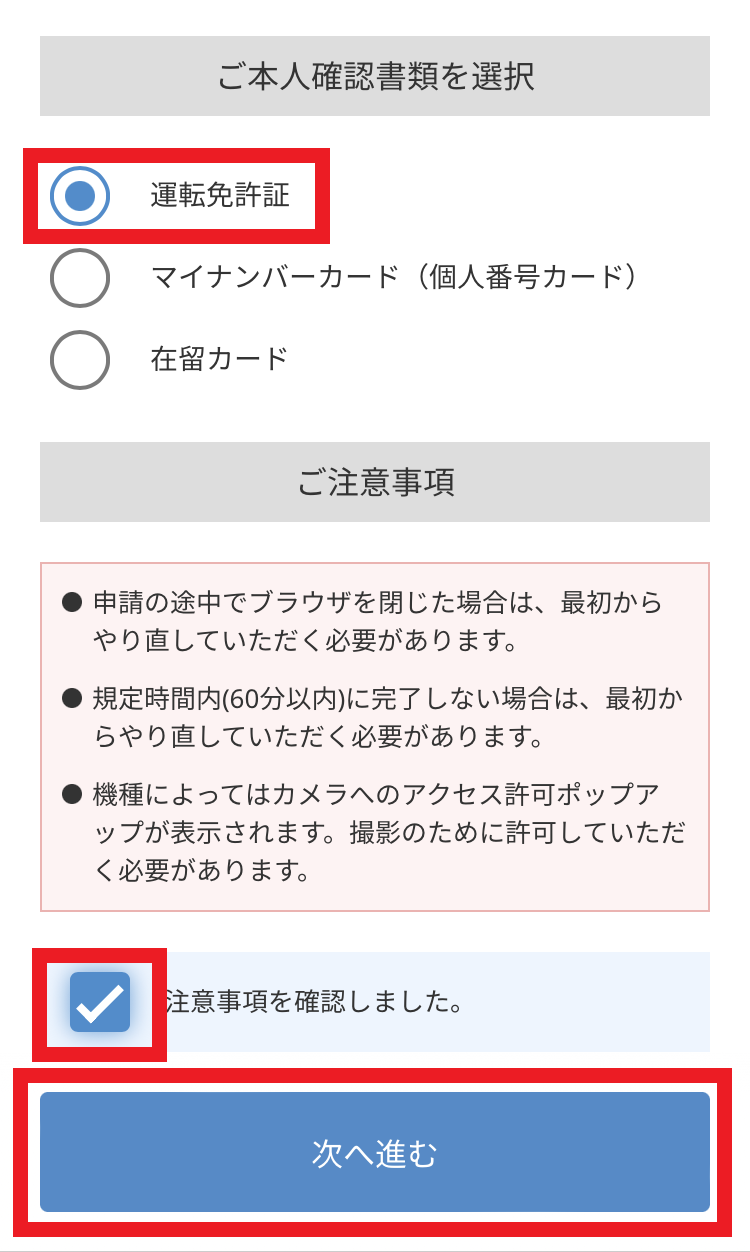Tap the 次へ進む button
This screenshot has height=1252, width=750.
click(375, 1153)
